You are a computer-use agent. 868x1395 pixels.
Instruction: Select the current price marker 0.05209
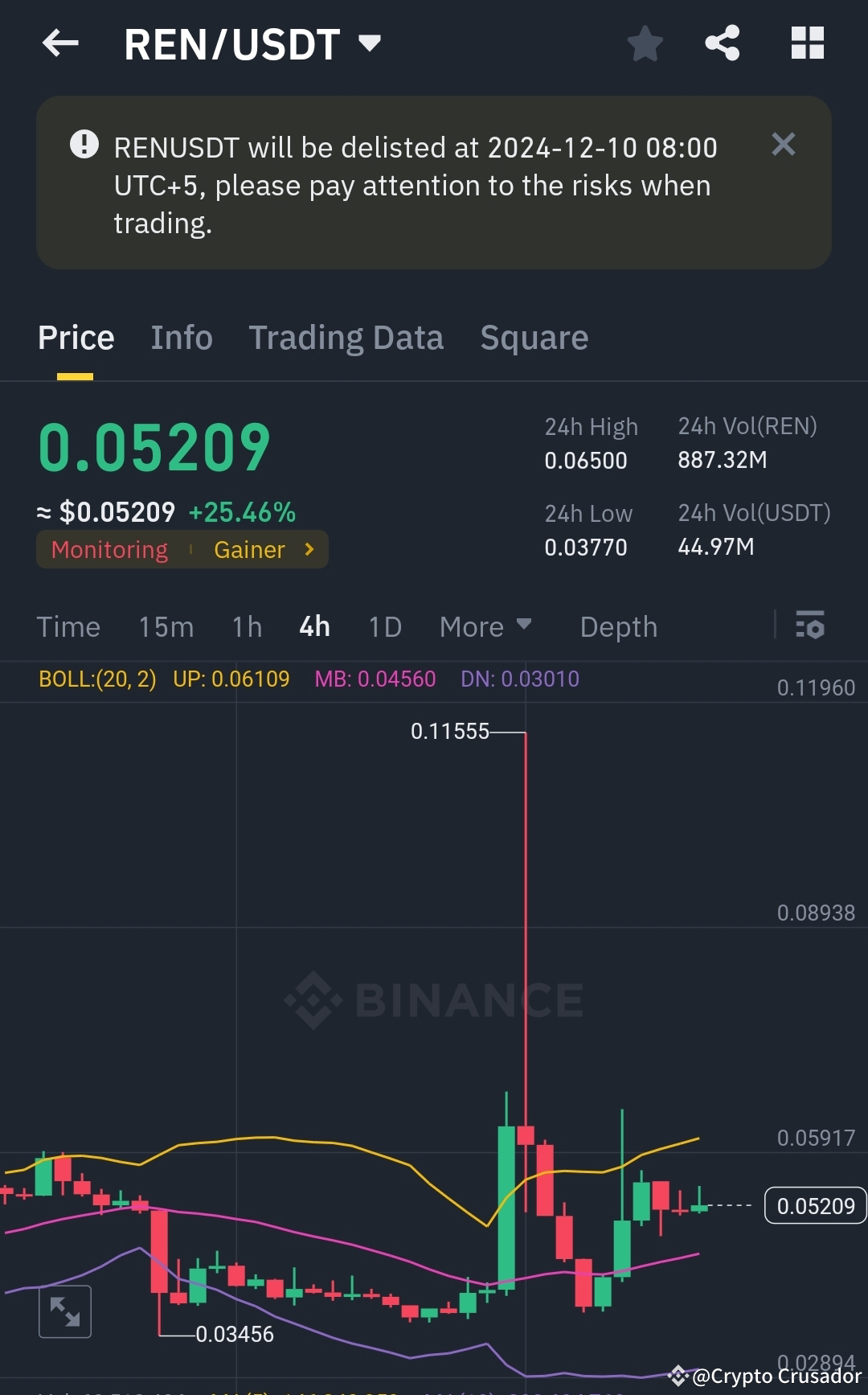(x=815, y=1205)
